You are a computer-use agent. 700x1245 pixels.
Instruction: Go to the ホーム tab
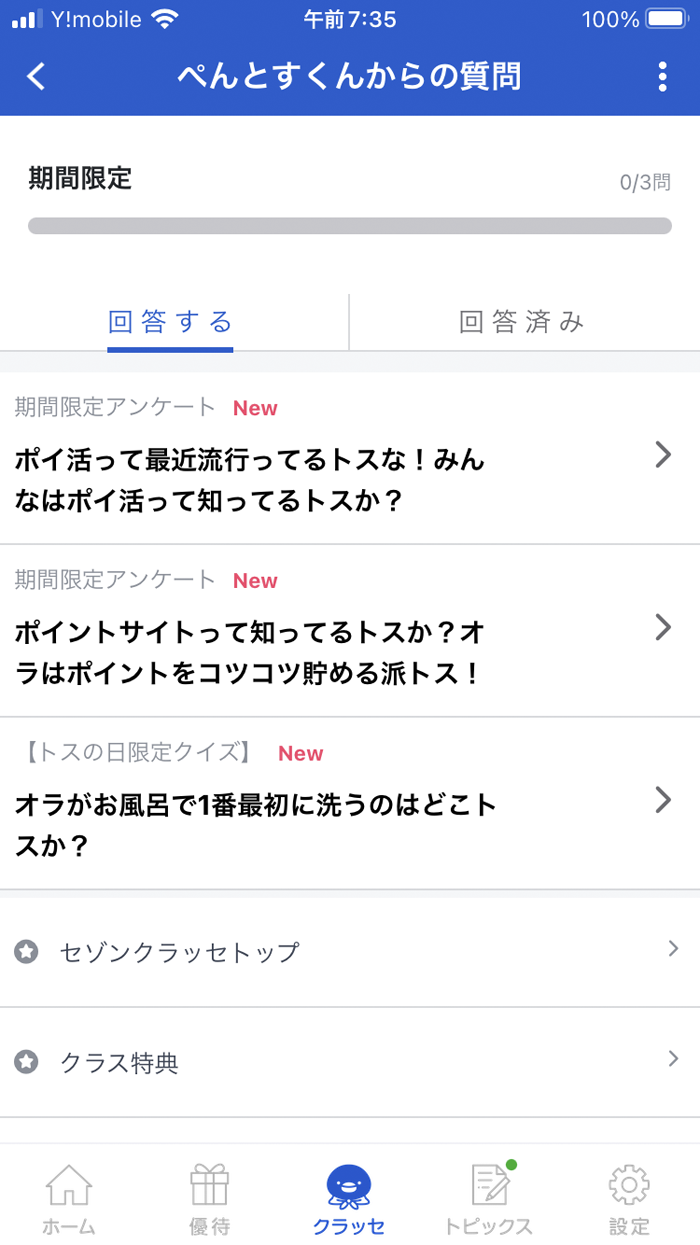coord(69,1198)
